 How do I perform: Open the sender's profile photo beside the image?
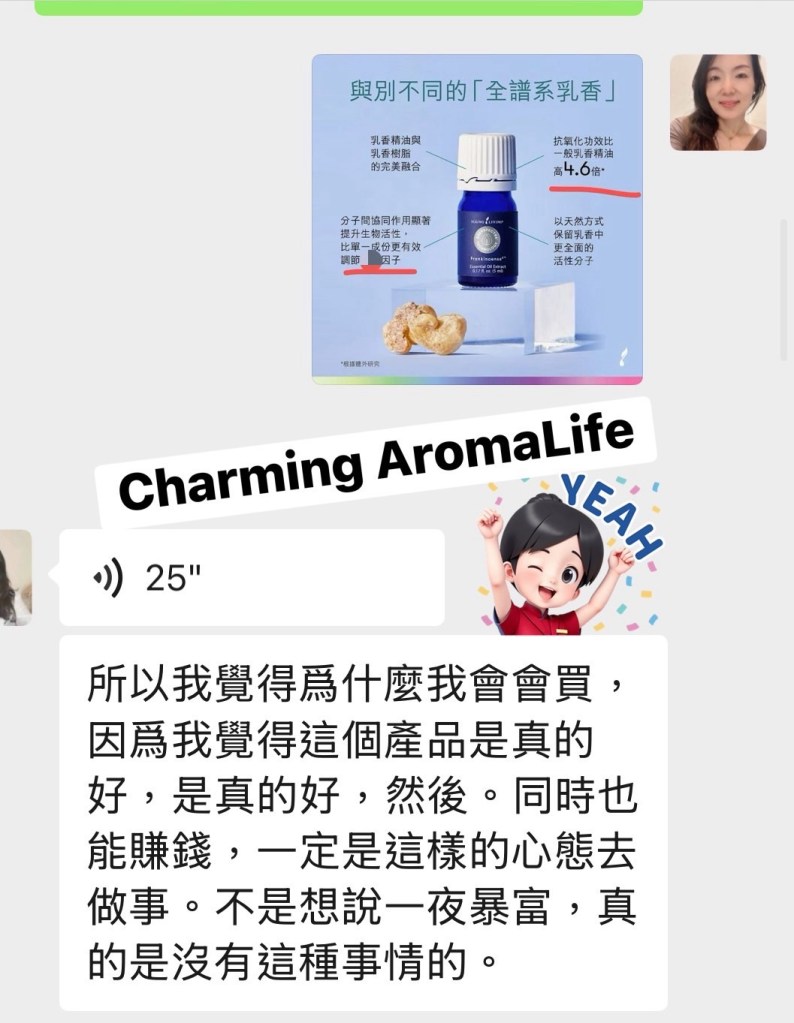(x=717, y=103)
